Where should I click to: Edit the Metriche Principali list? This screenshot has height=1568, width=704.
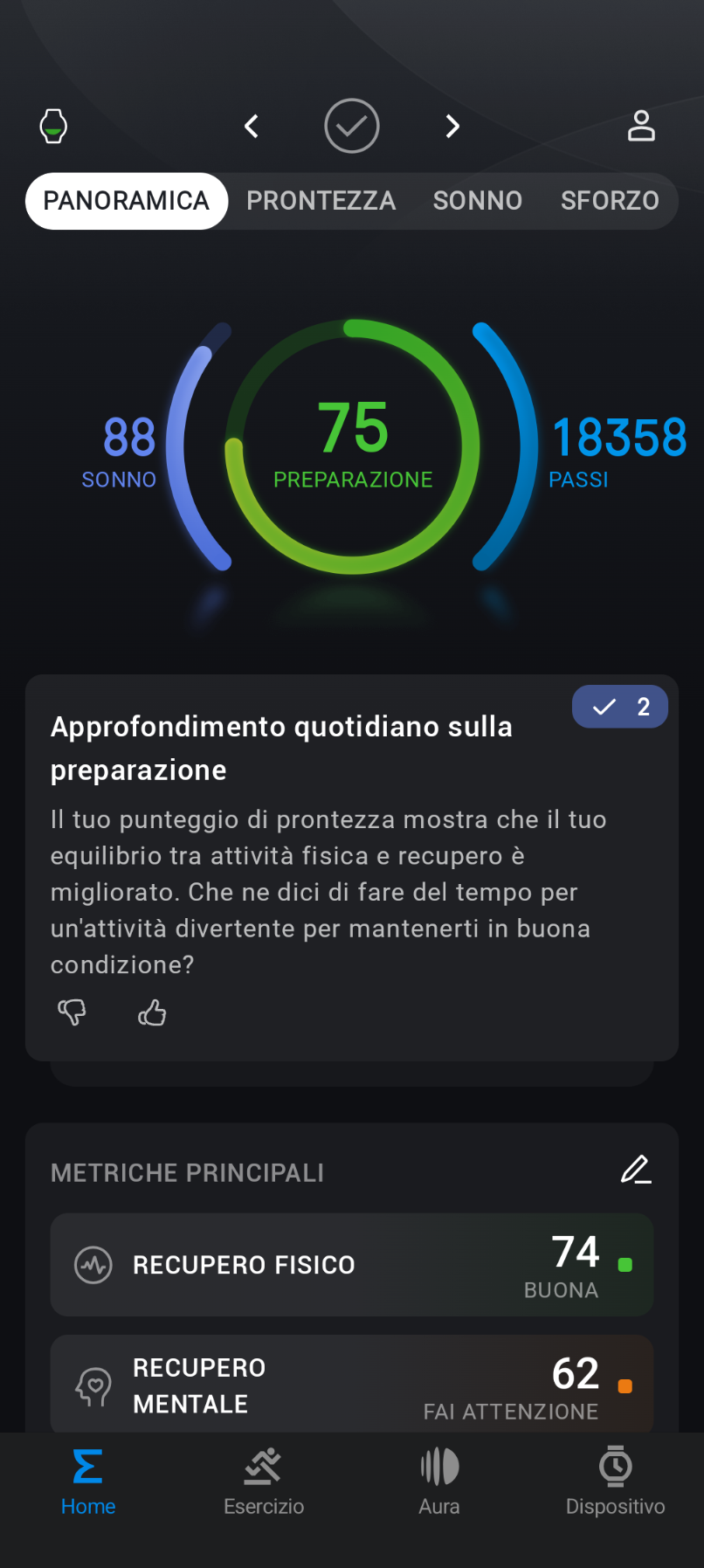pyautogui.click(x=636, y=1171)
